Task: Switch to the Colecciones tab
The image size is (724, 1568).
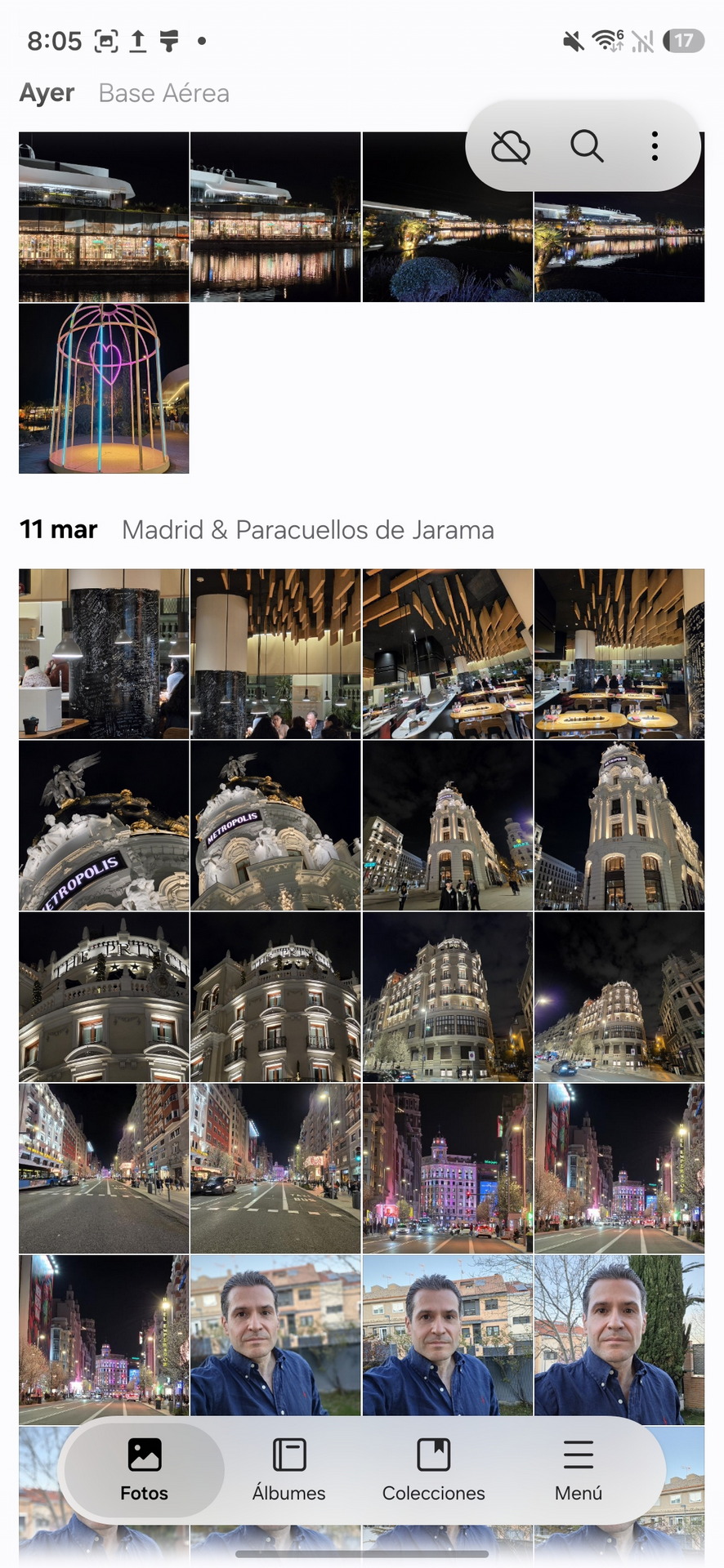Action: (433, 1471)
